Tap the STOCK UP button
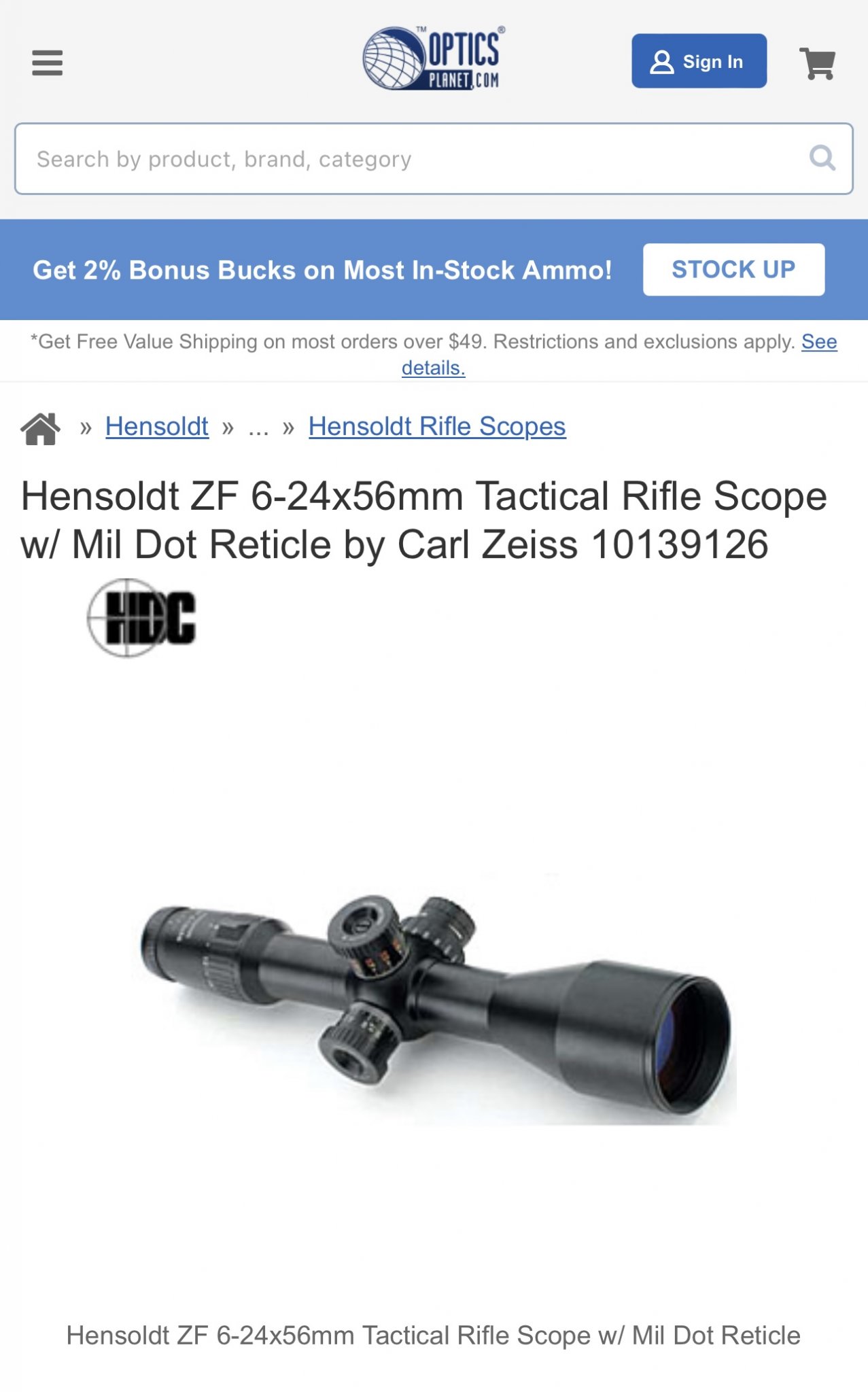868x1392 pixels. [733, 269]
